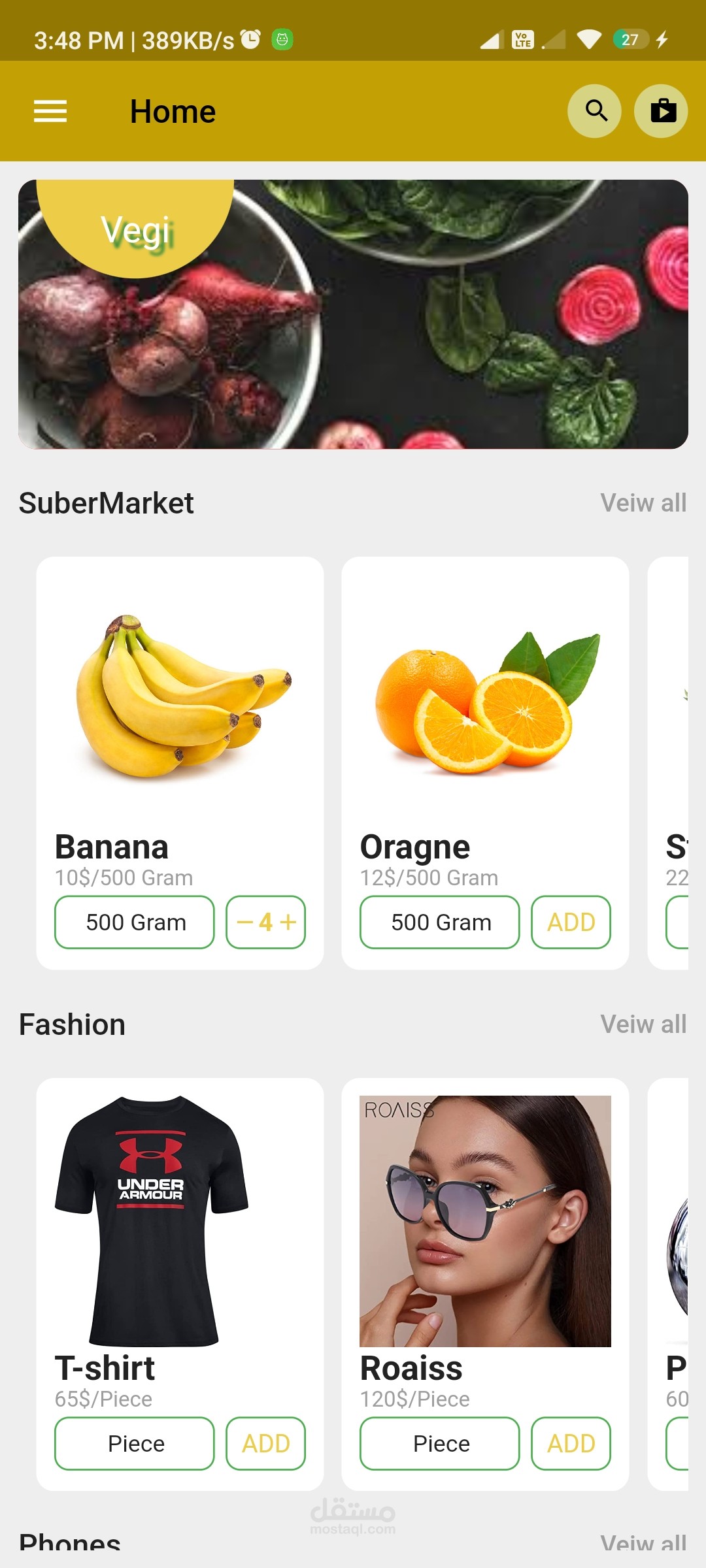Add Roaiss sunglasses to the cart

570,1443
